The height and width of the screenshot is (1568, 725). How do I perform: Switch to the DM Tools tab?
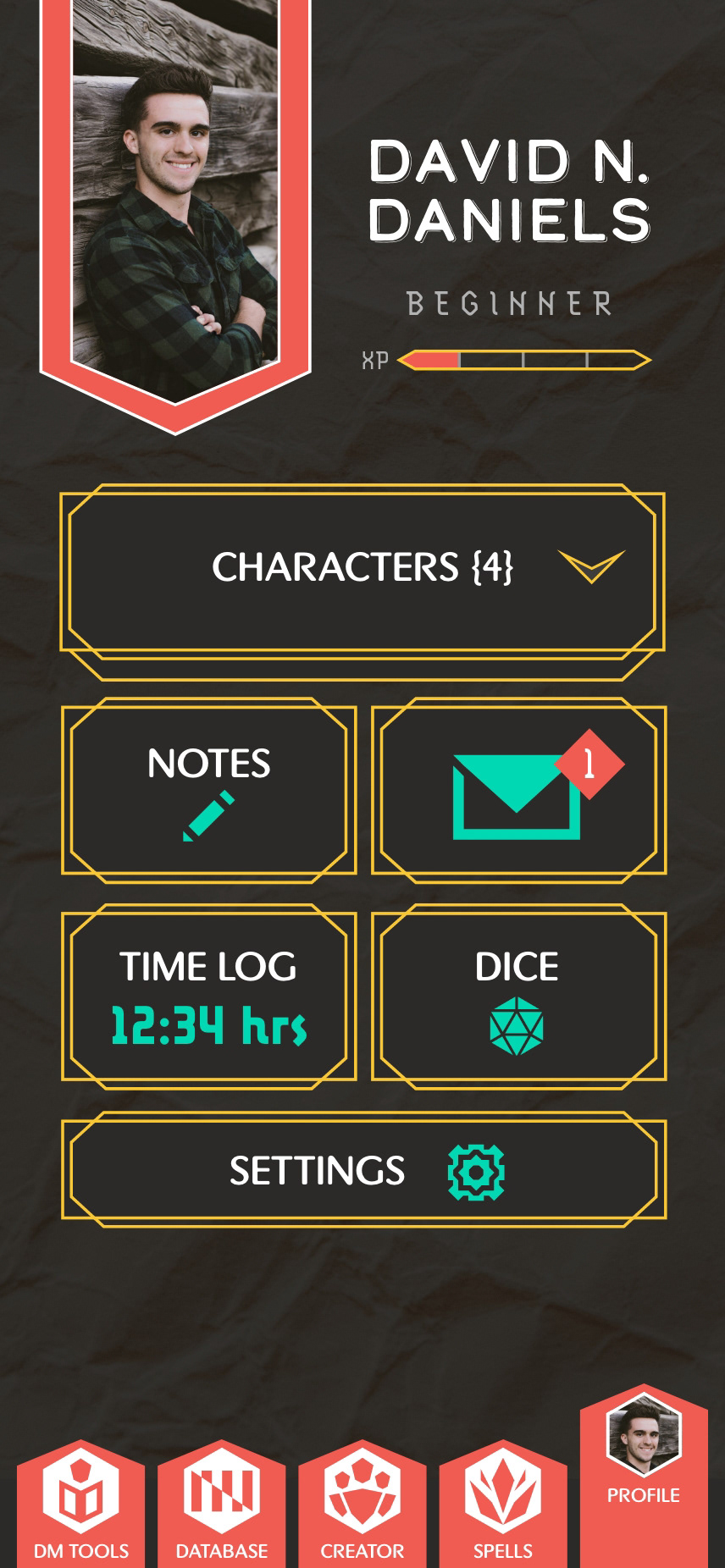(x=81, y=1504)
